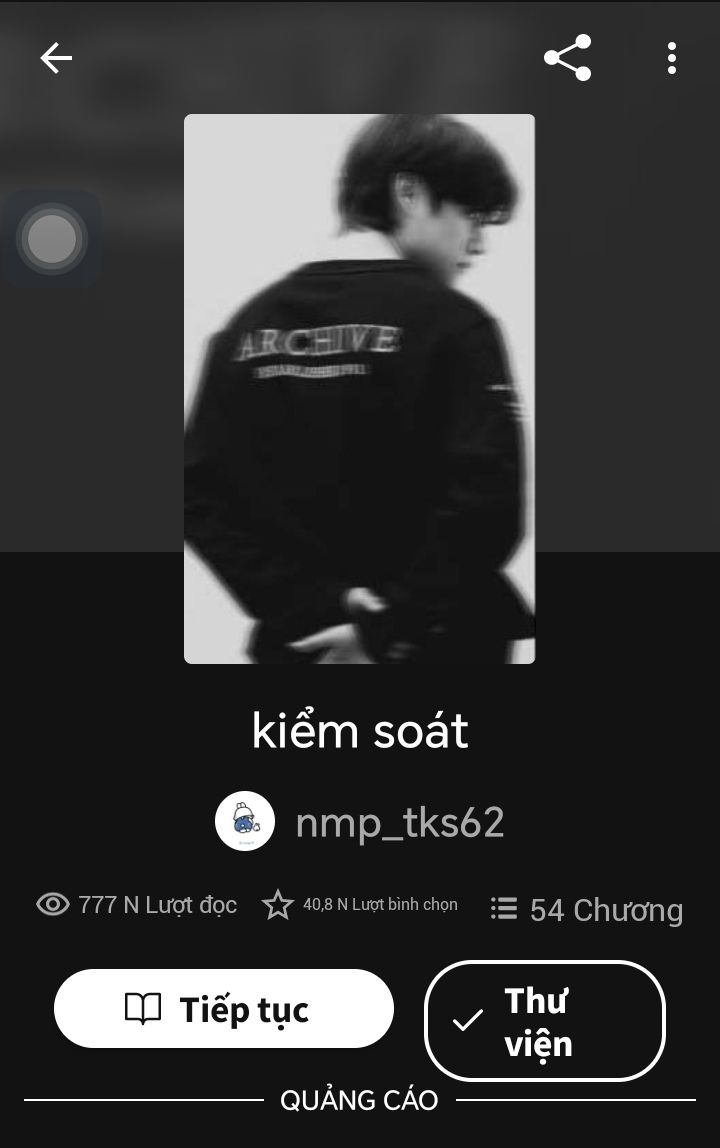Share this story
The height and width of the screenshot is (1148, 720).
tap(567, 58)
